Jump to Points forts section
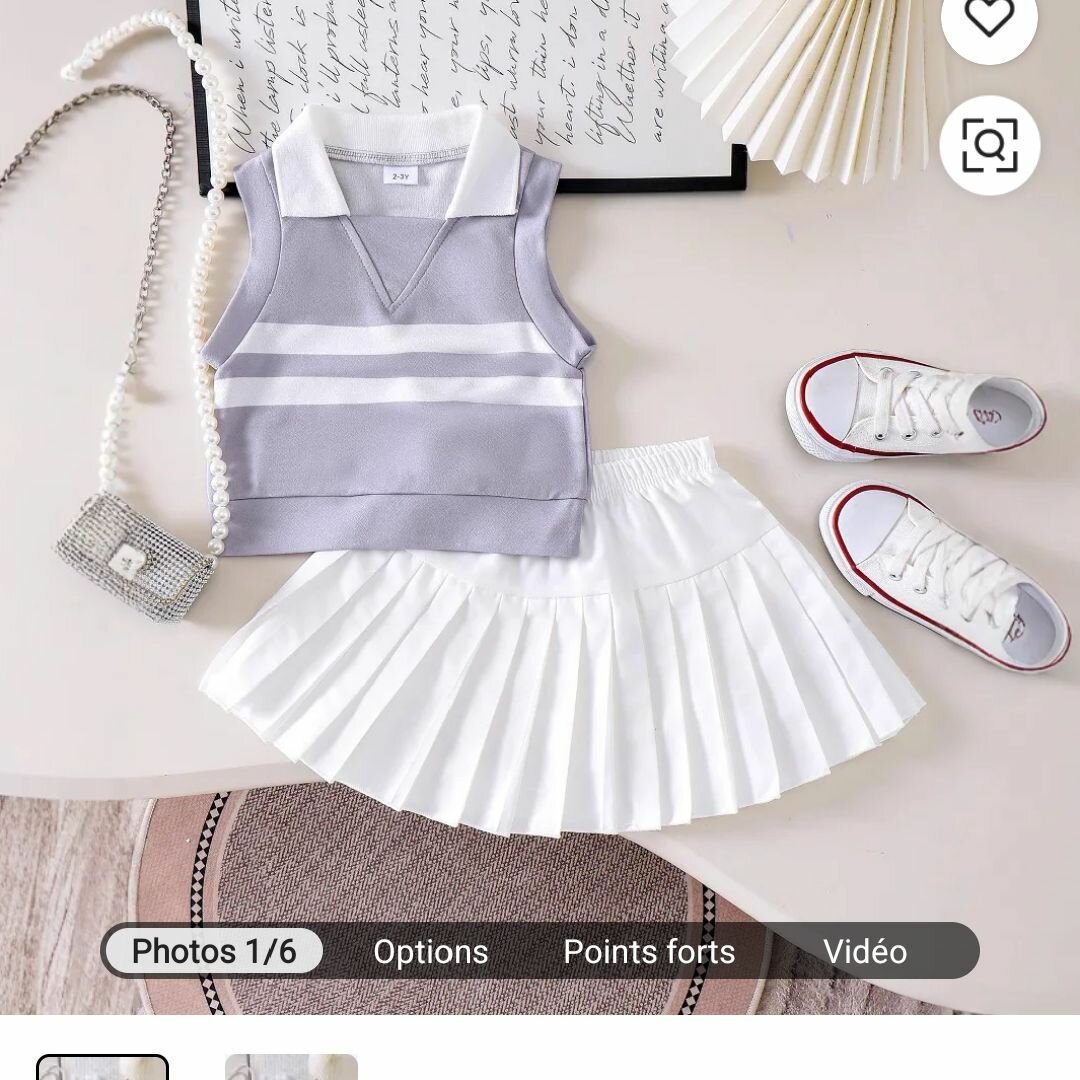Image resolution: width=1080 pixels, height=1080 pixels. point(649,952)
